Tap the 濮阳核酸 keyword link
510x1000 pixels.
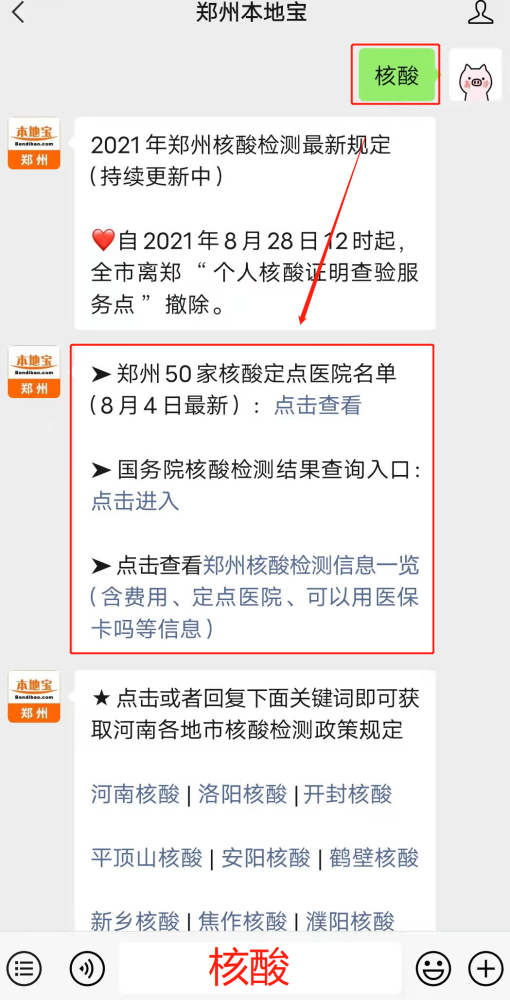click(350, 921)
